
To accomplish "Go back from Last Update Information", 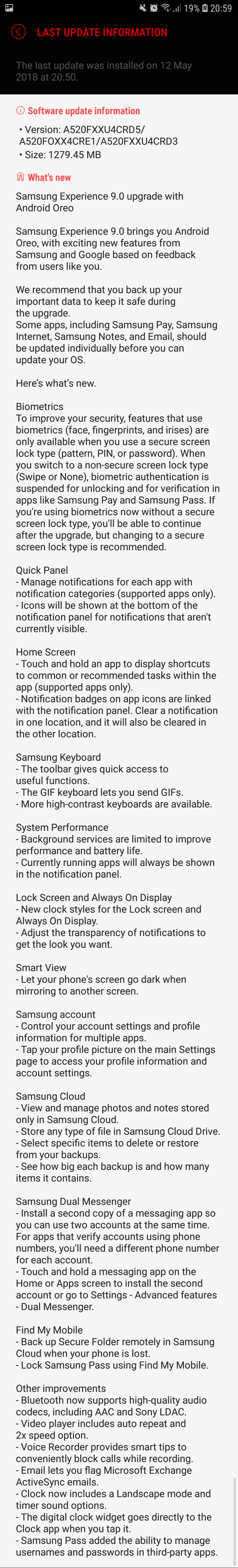I will pos(19,32).
